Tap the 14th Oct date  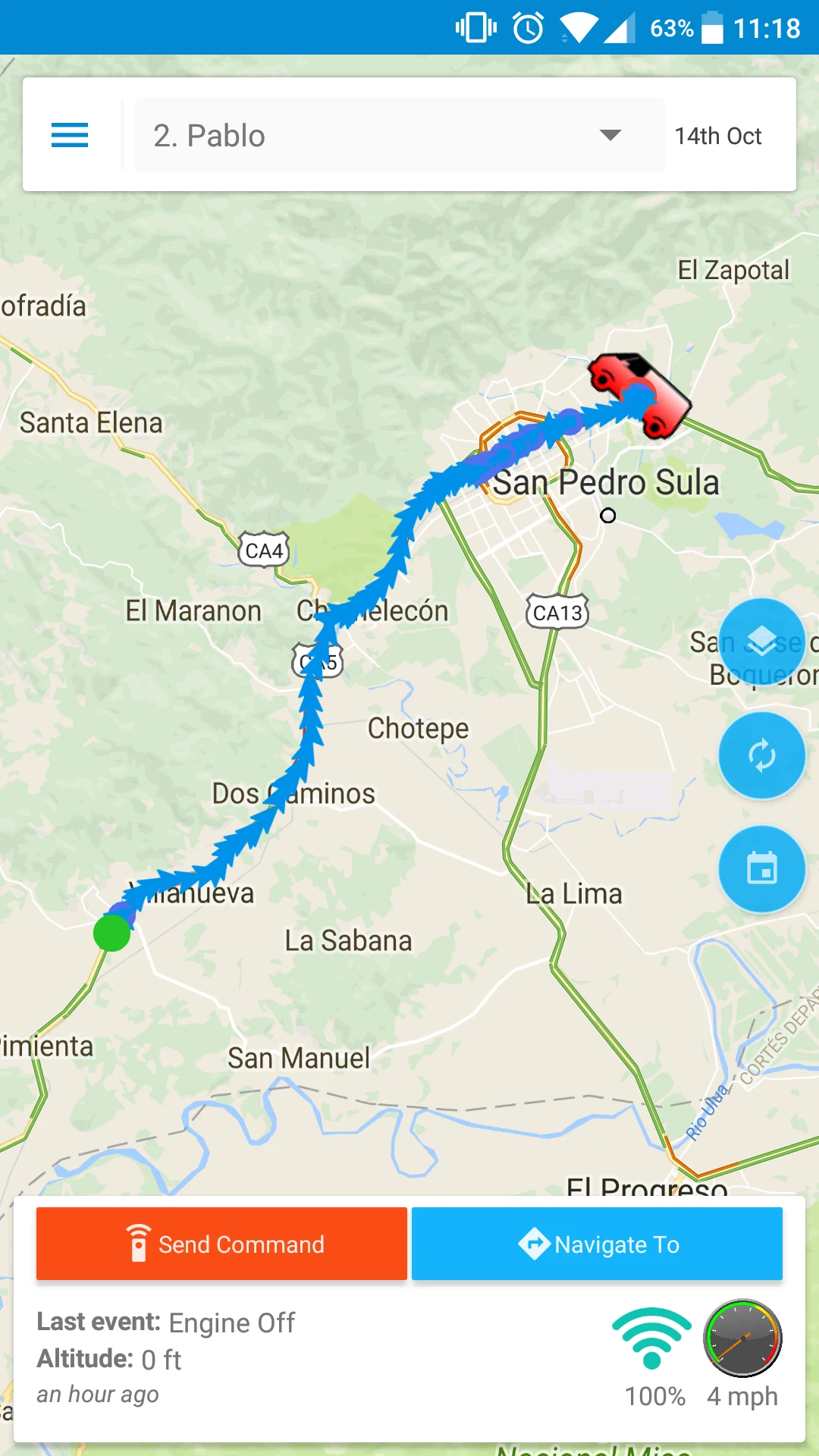(718, 136)
